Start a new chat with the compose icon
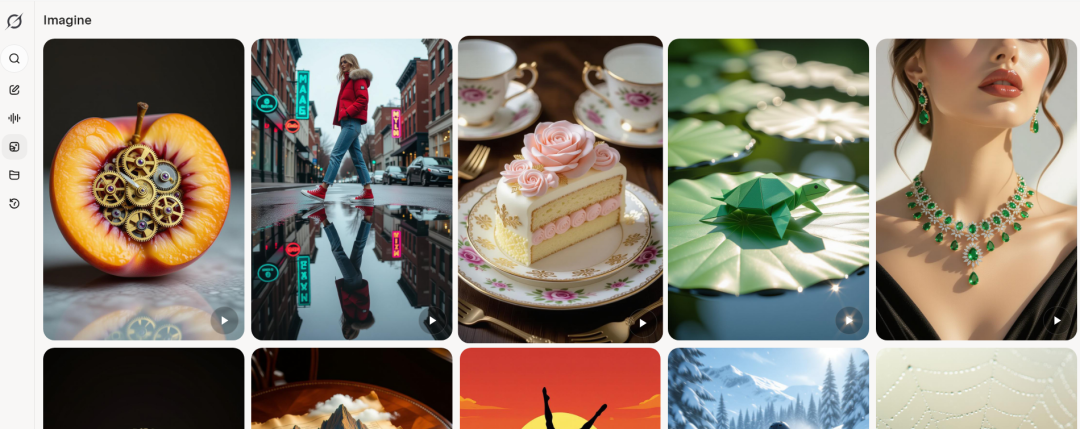 [x=15, y=89]
